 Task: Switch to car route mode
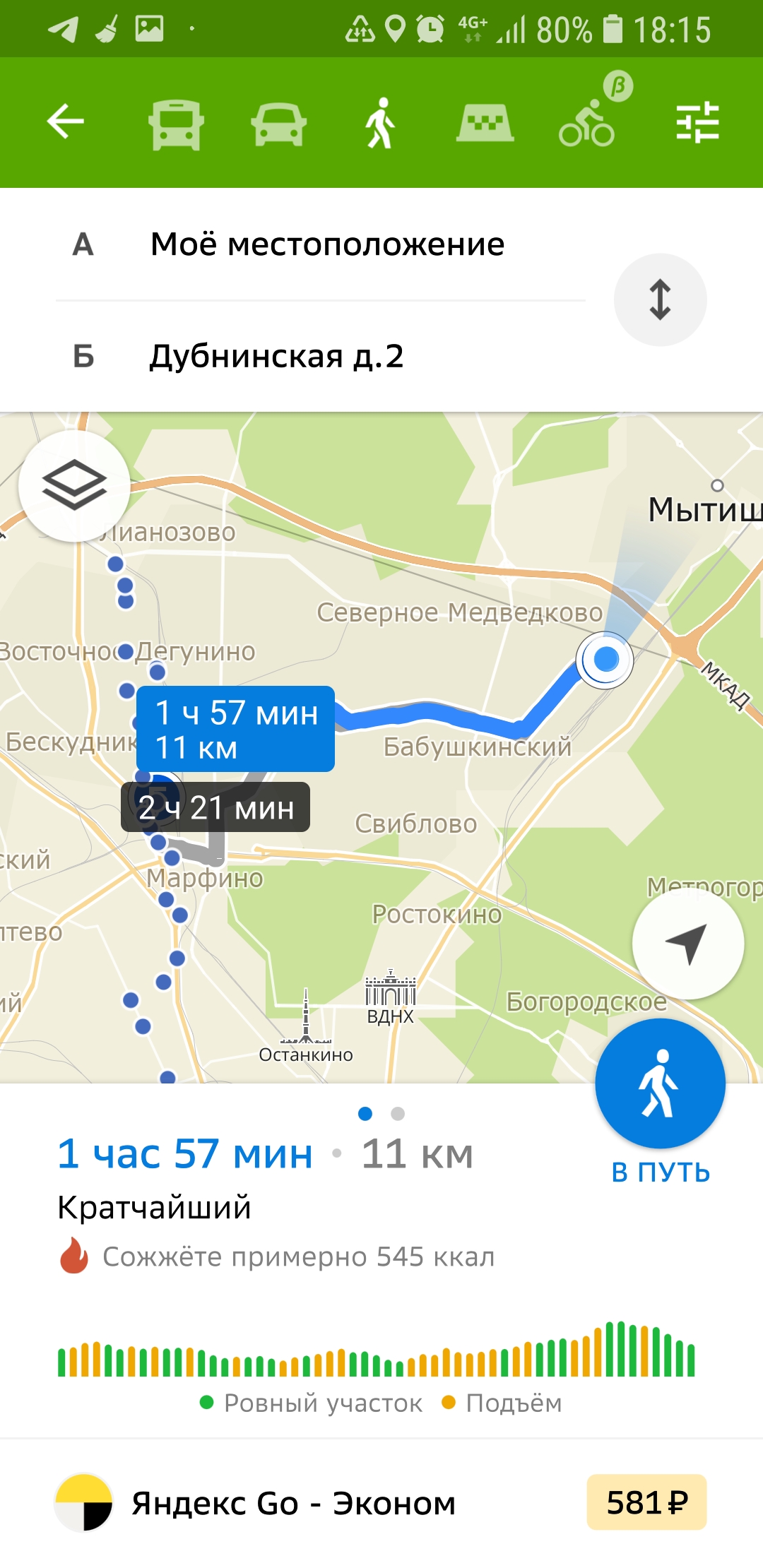click(x=279, y=124)
